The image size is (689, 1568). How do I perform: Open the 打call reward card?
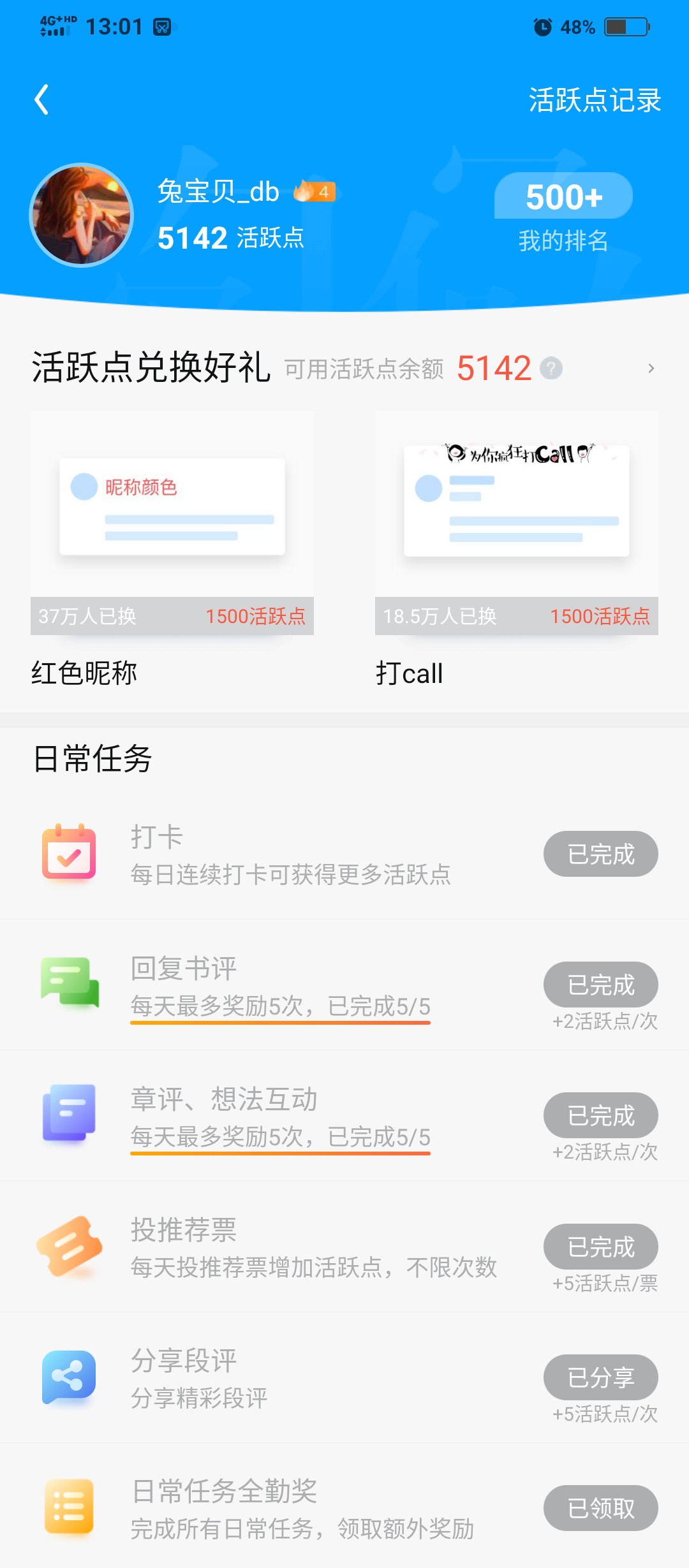coord(517,549)
